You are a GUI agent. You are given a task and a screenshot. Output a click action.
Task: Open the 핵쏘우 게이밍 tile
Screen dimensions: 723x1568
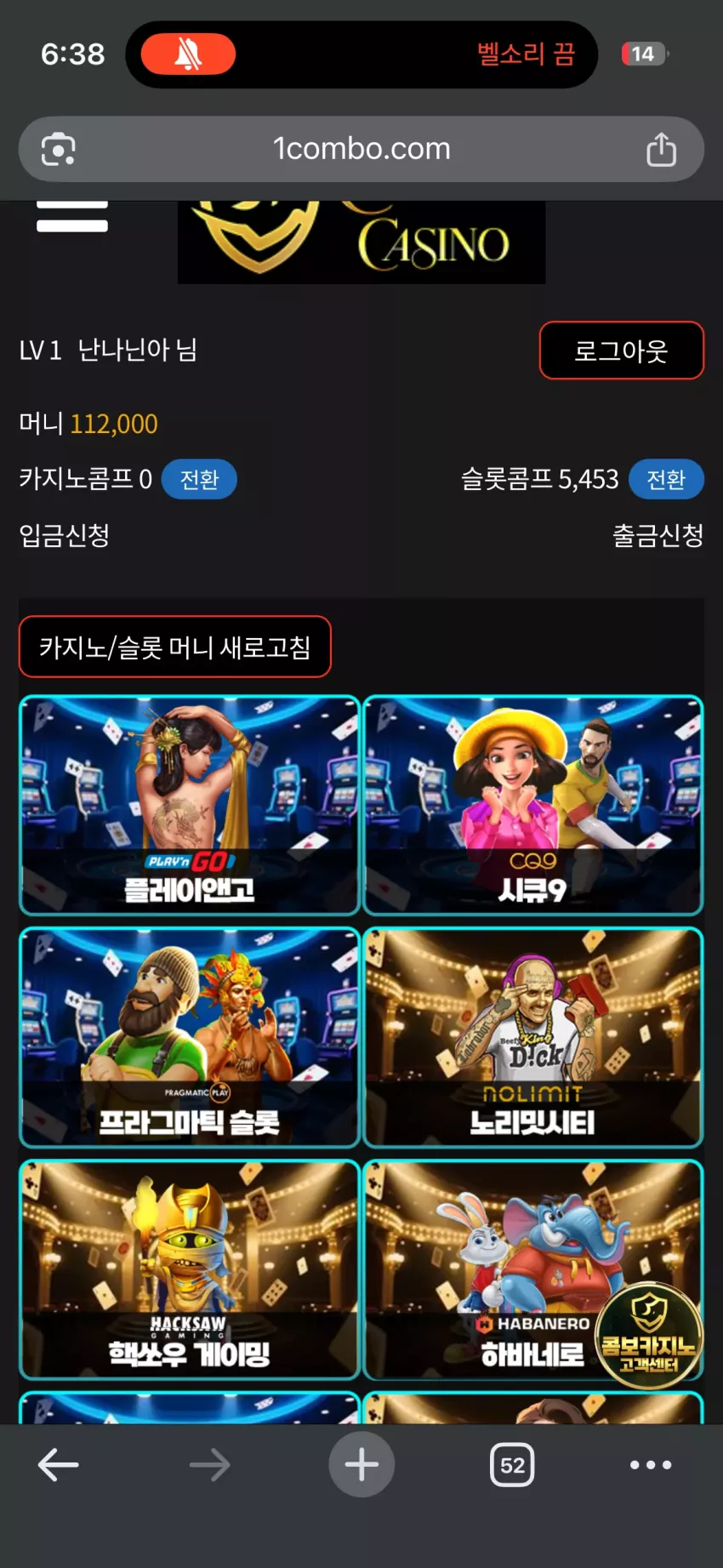190,1269
